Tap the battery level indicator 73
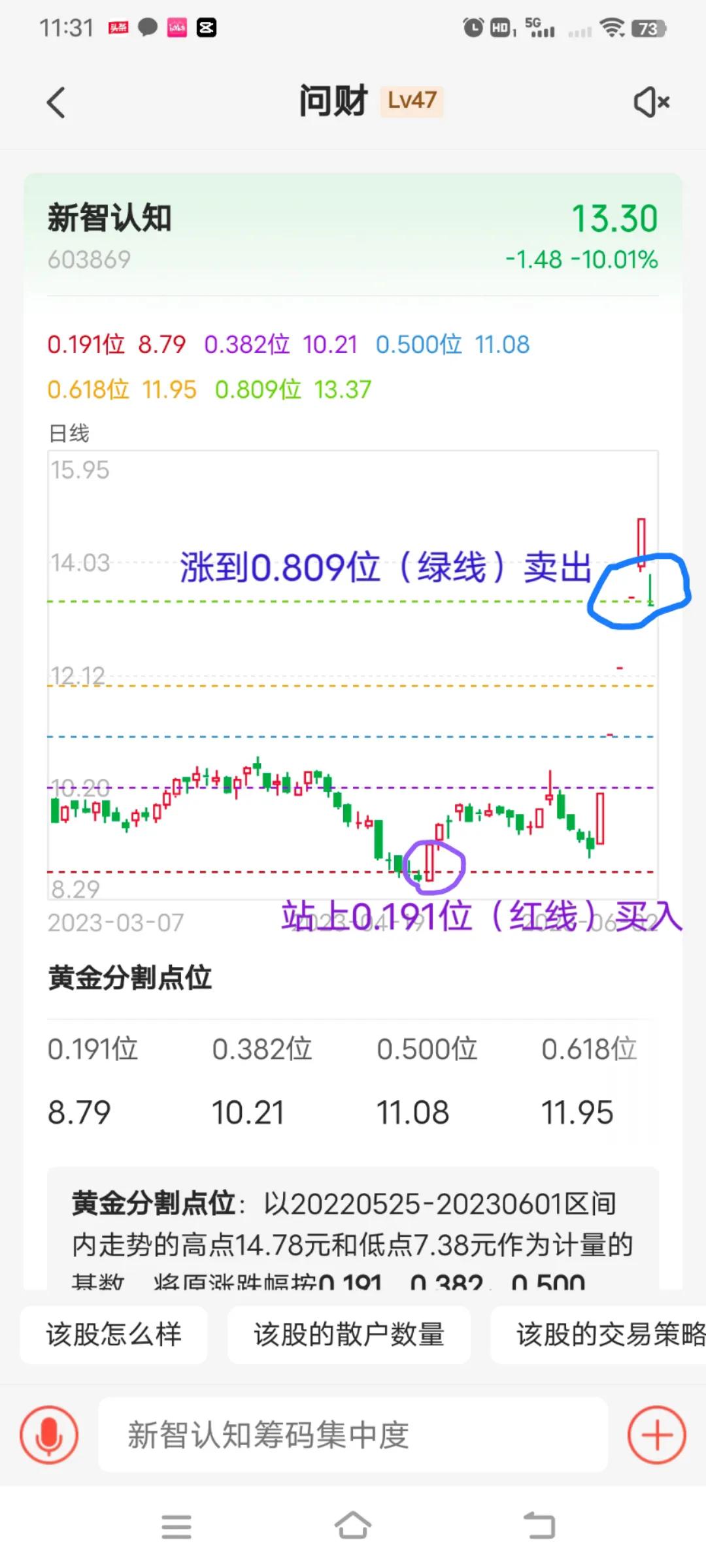706x1568 pixels. [x=647, y=29]
